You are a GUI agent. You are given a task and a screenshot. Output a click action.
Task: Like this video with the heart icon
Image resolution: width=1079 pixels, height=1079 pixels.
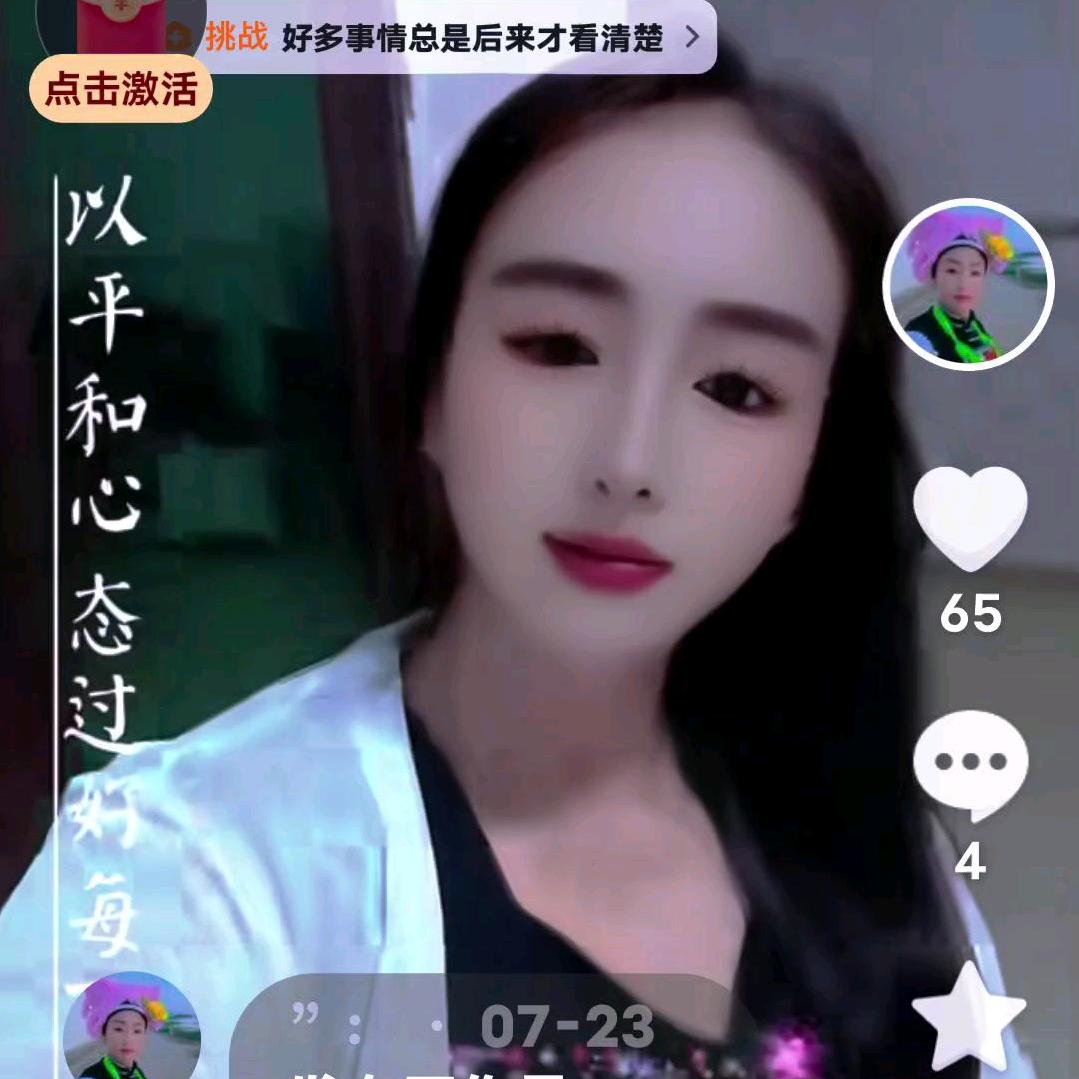click(970, 518)
